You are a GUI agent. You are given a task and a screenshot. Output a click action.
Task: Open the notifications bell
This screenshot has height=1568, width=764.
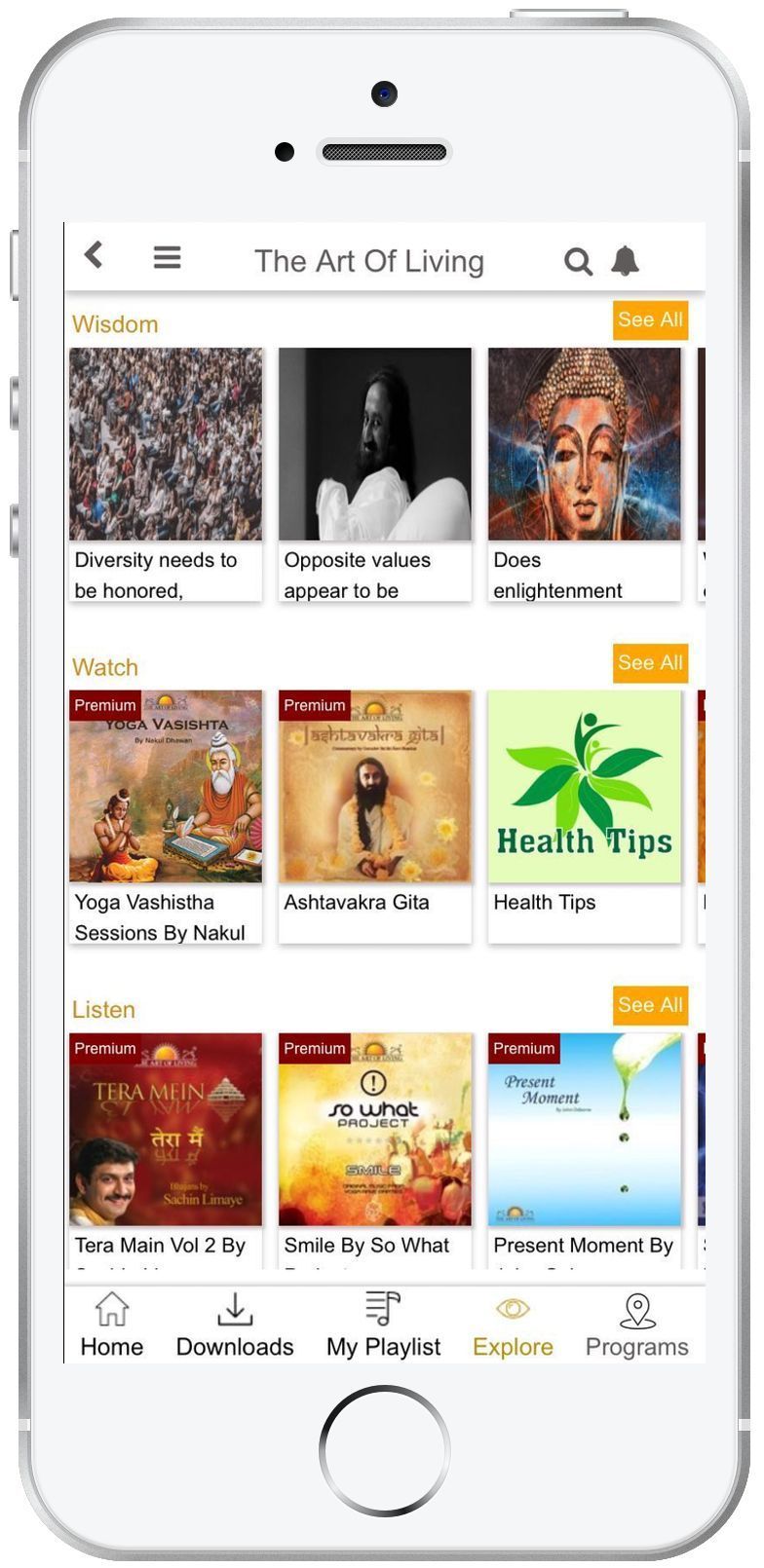point(625,261)
